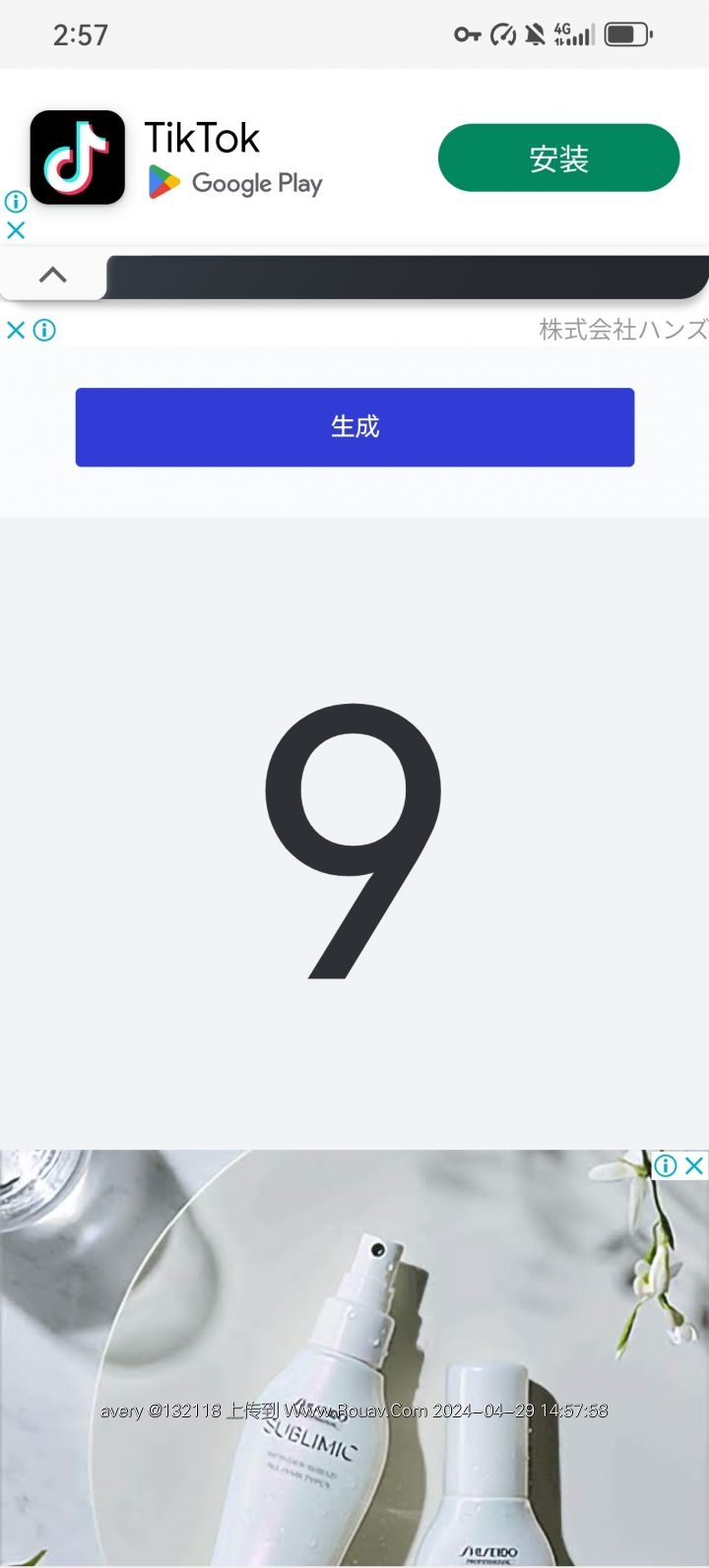Viewport: 709px width, 1568px height.
Task: Tap the blue 生成 button
Action: pyautogui.click(x=354, y=426)
